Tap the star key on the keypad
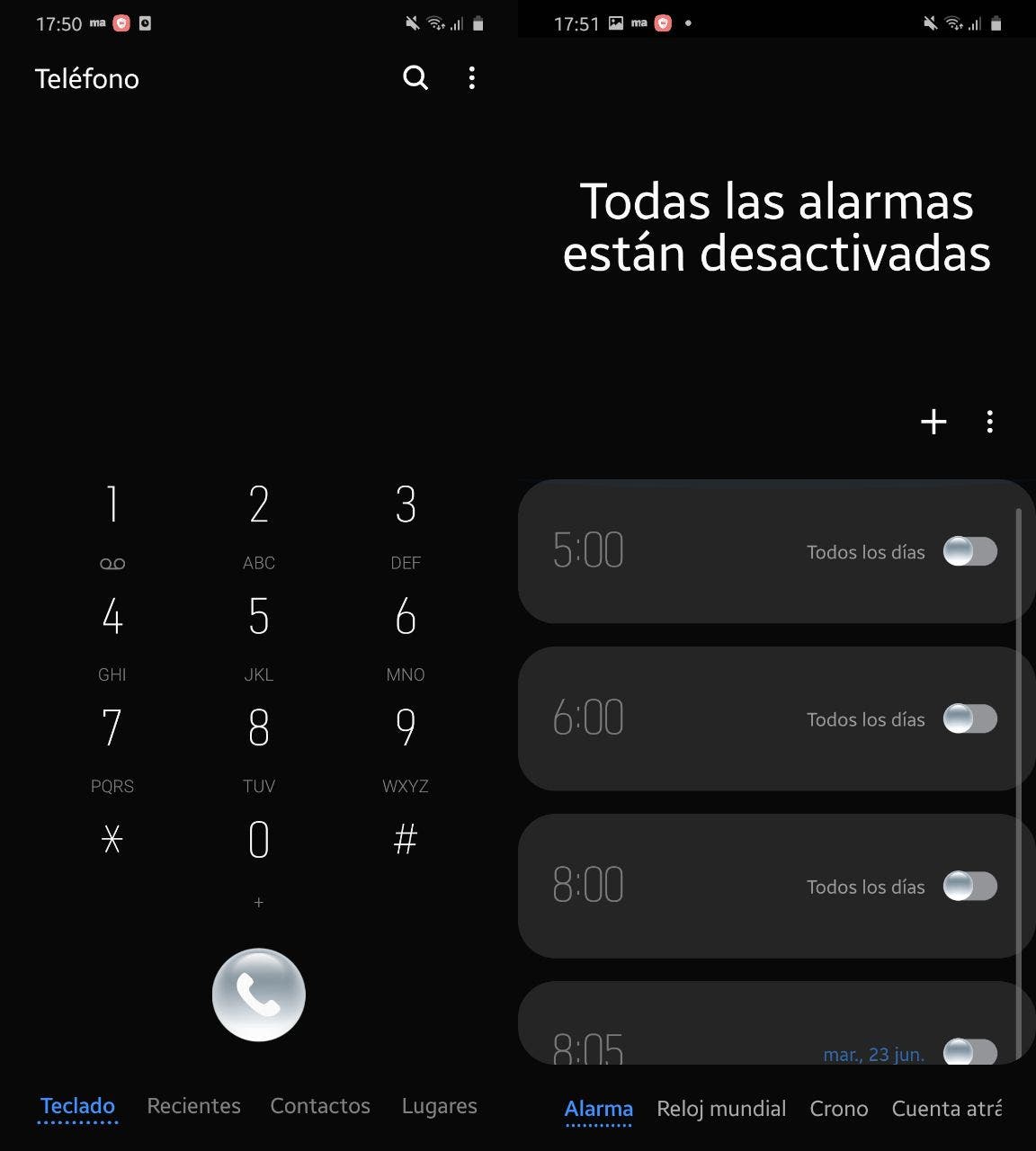The image size is (1036, 1151). pyautogui.click(x=112, y=840)
